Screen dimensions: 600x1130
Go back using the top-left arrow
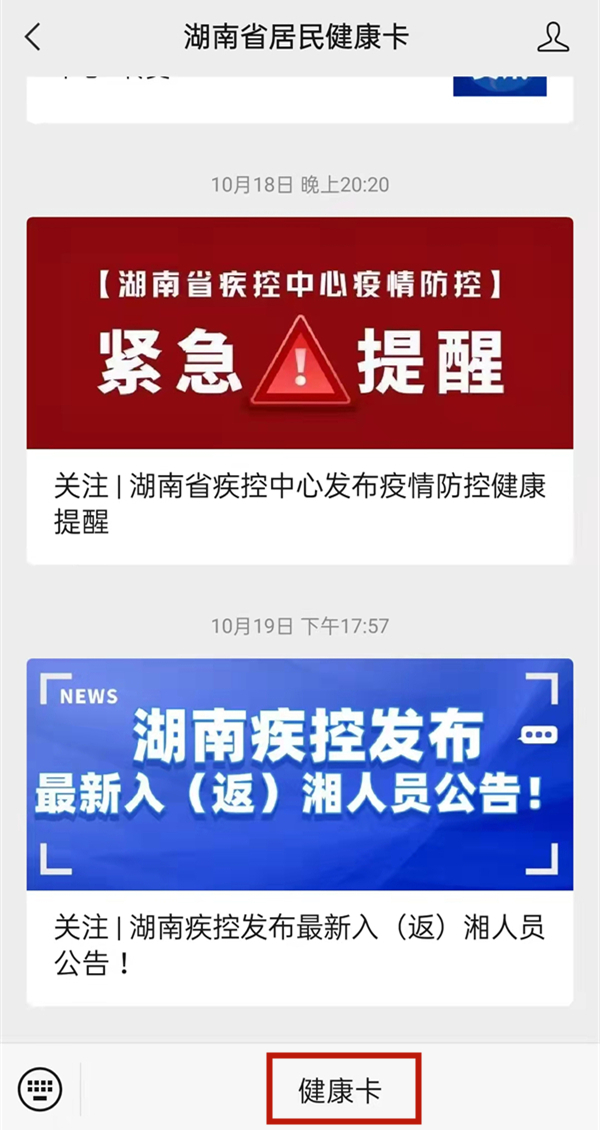[33, 38]
